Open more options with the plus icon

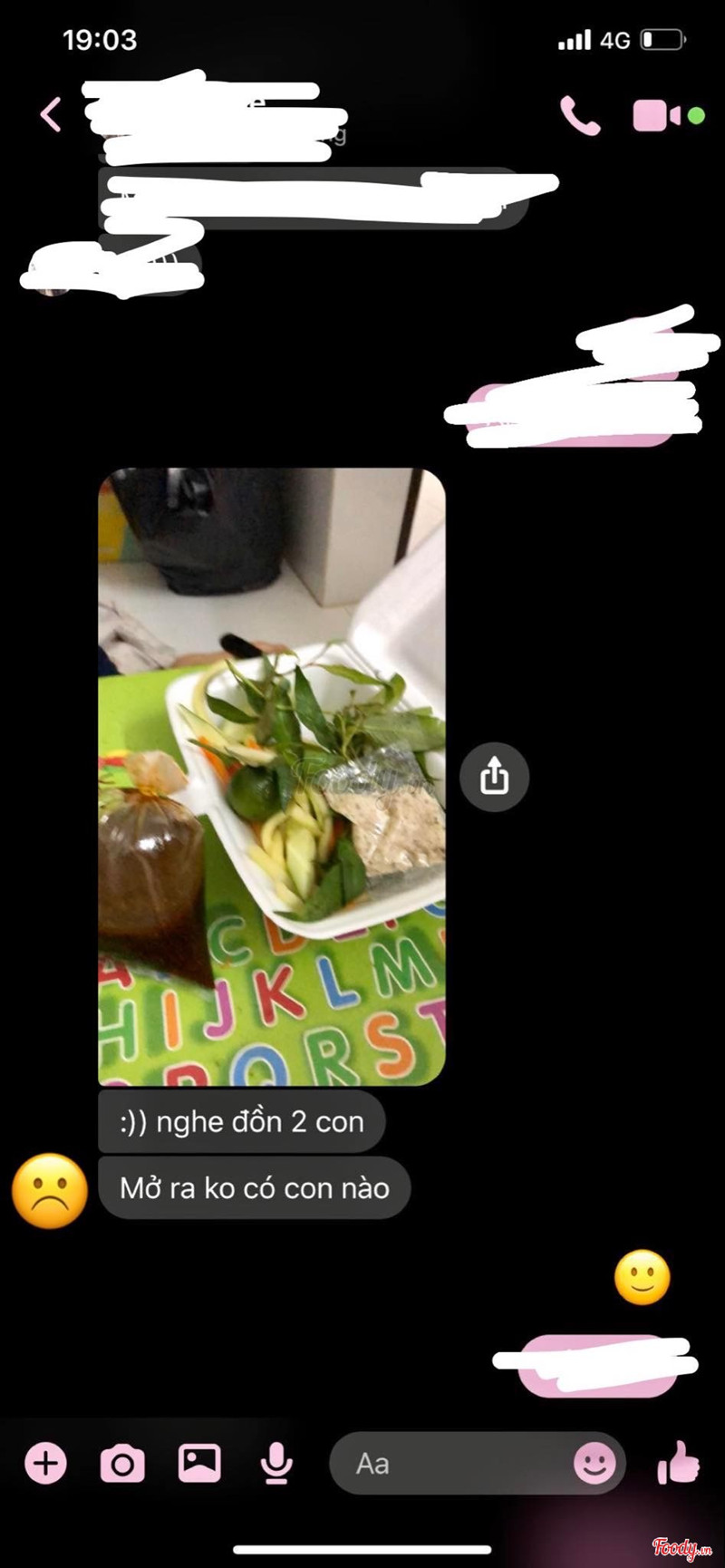45,1464
